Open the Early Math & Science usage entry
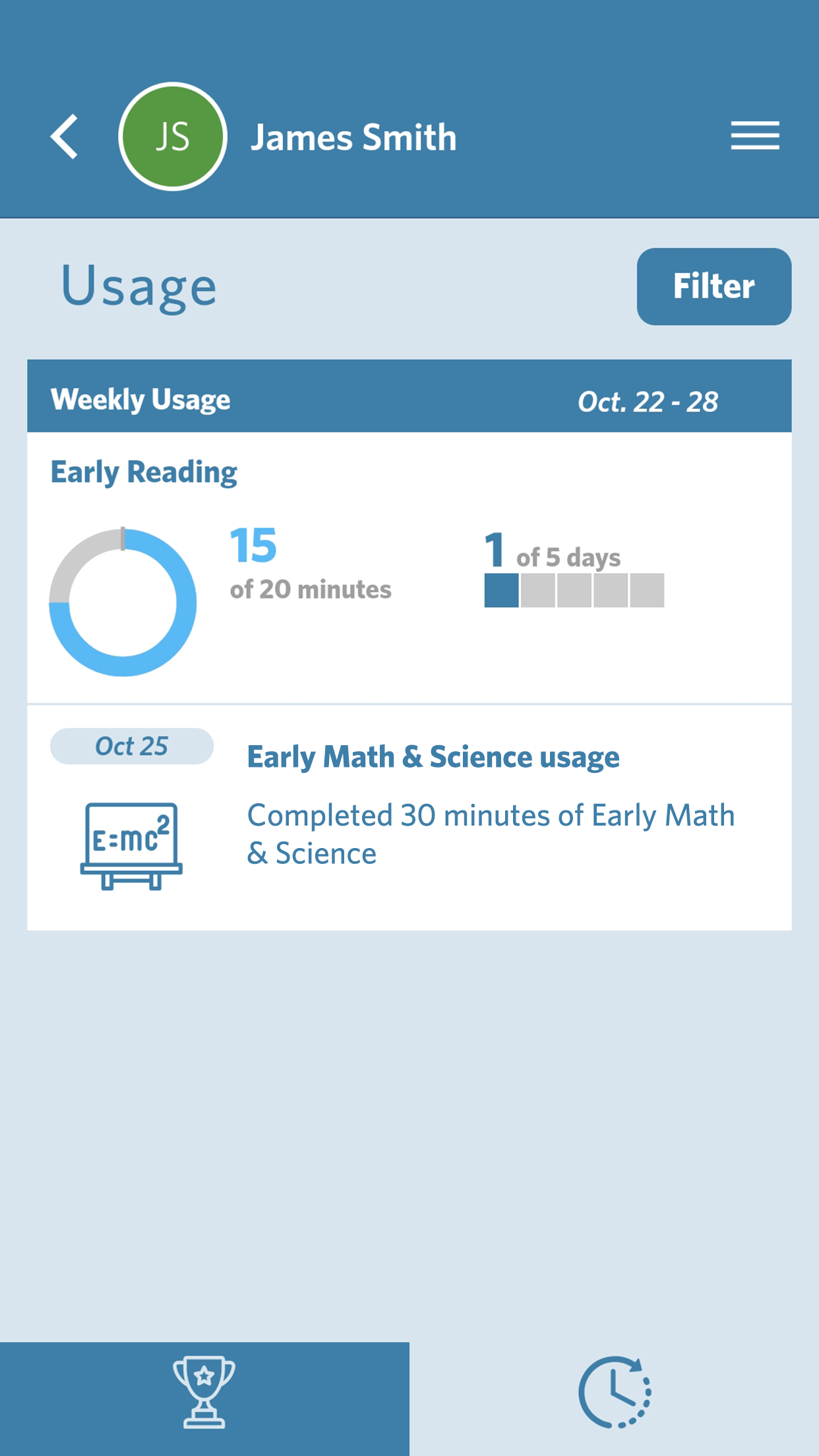Viewport: 819px width, 1456px height. [409, 818]
